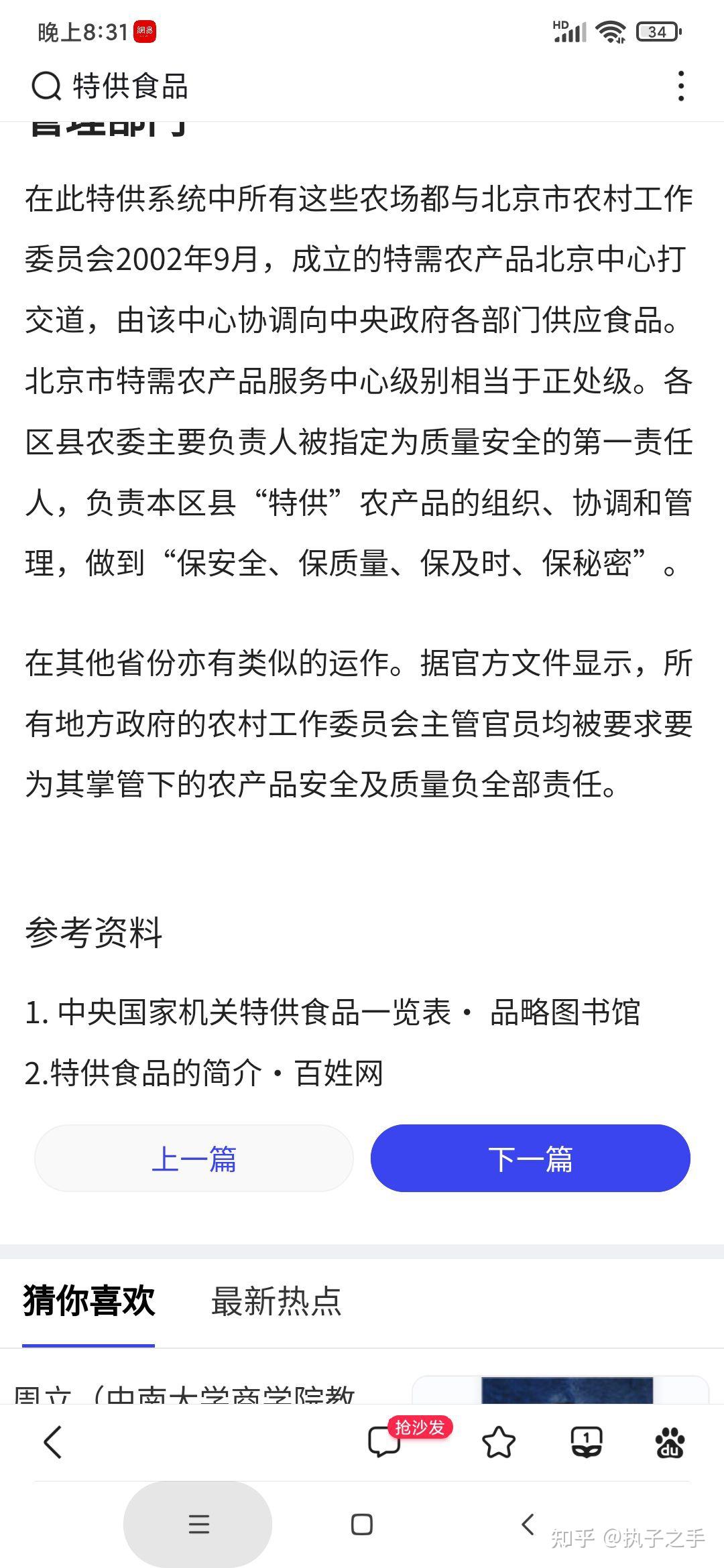Go to the previous article (上一篇)
The height and width of the screenshot is (1568, 724).
[194, 1158]
